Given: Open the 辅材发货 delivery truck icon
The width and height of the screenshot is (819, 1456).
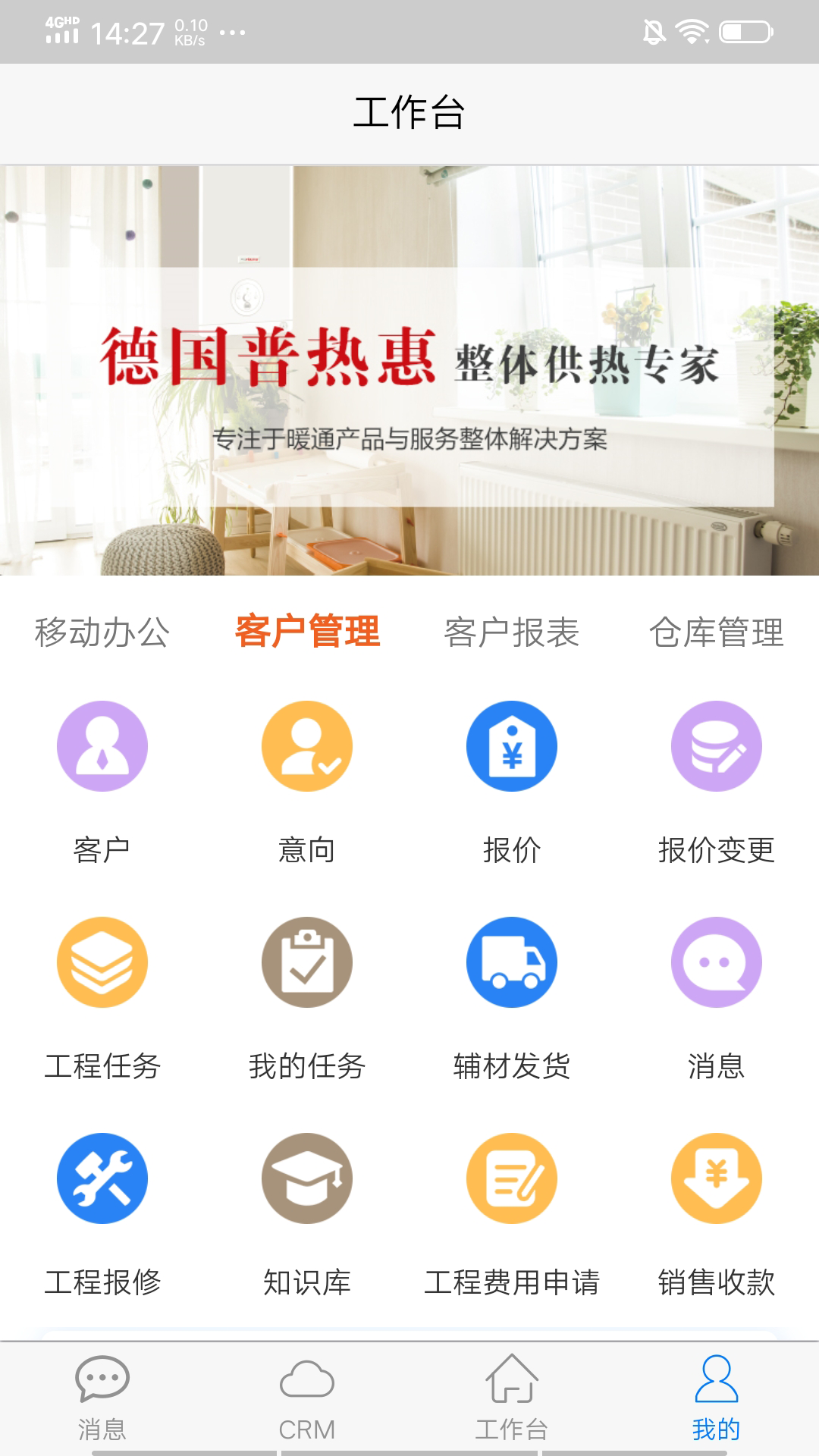Looking at the screenshot, I should click(x=512, y=962).
